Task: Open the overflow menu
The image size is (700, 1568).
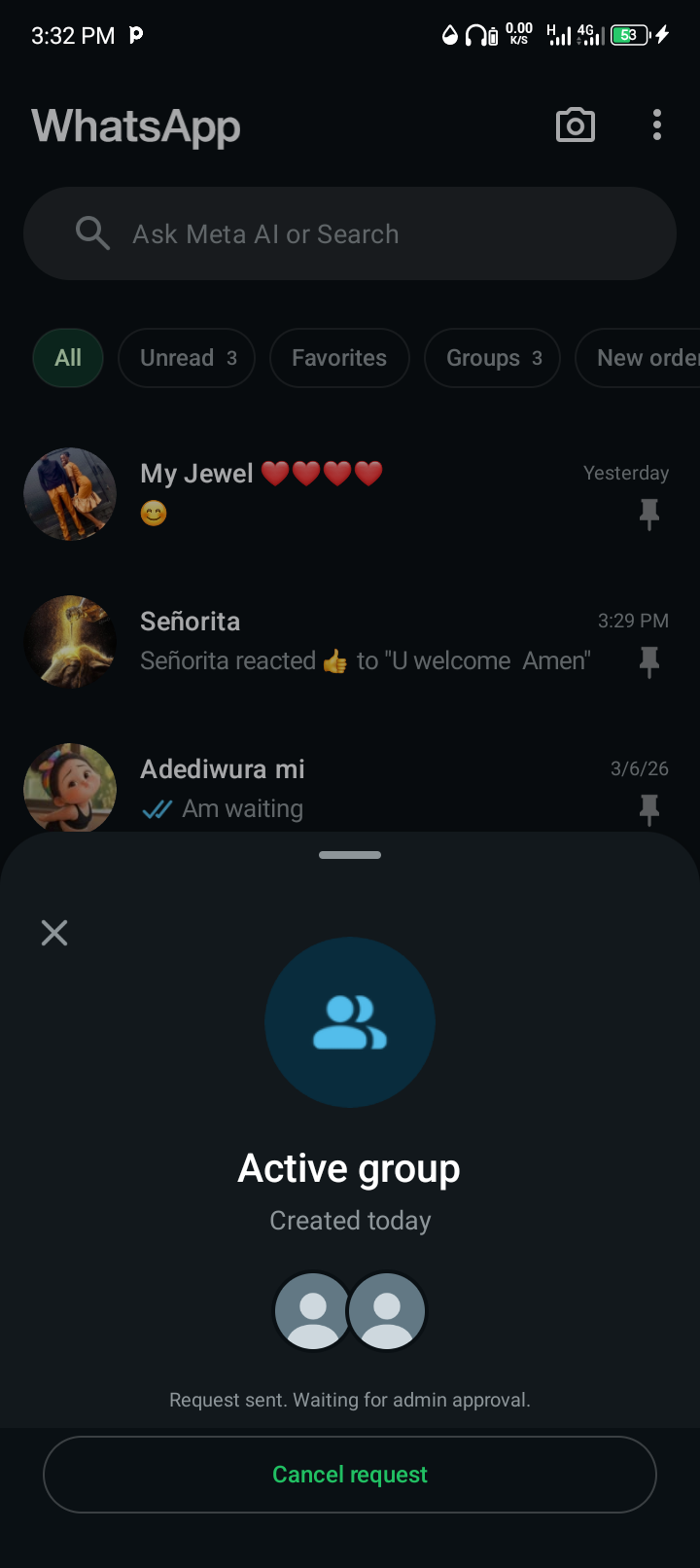Action: [657, 125]
